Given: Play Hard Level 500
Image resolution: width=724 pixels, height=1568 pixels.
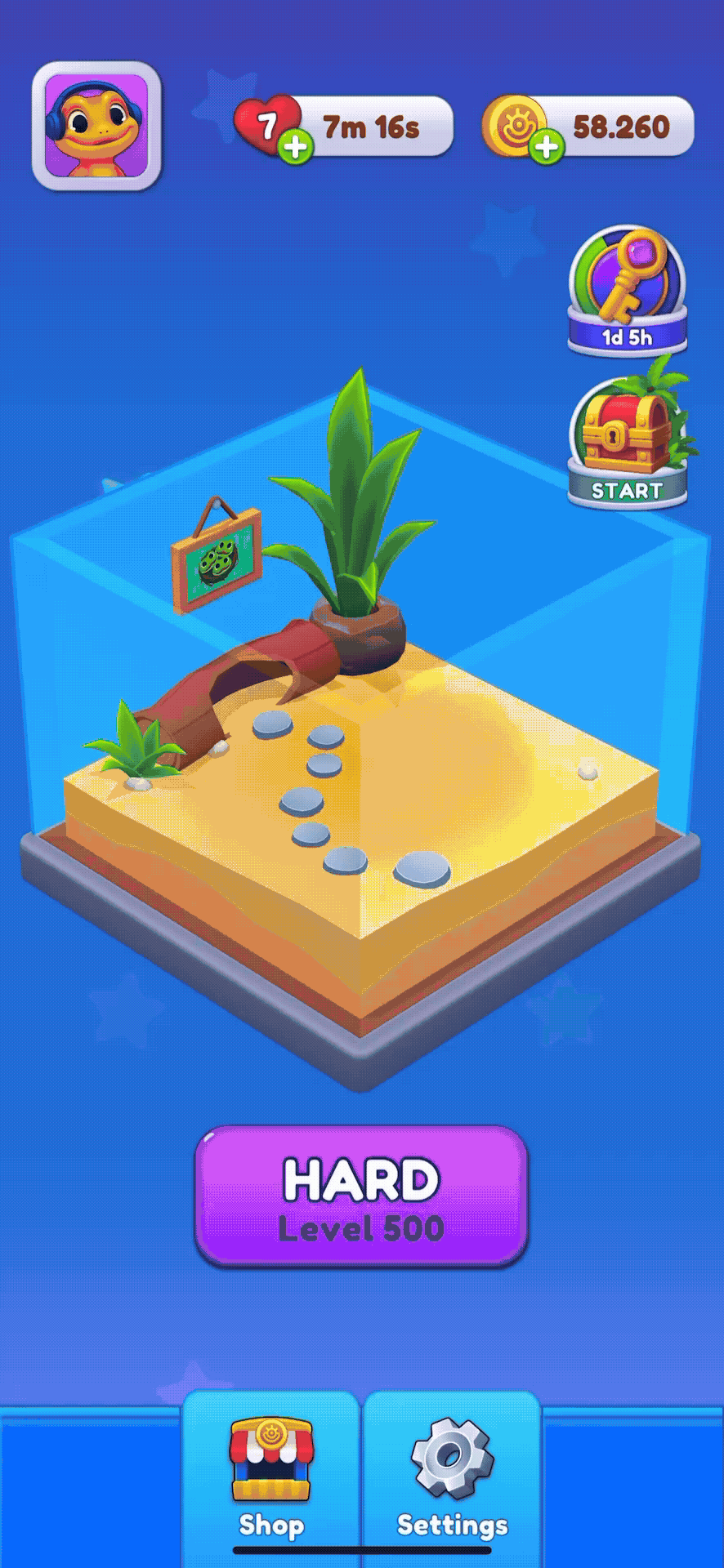Looking at the screenshot, I should pos(361,1196).
